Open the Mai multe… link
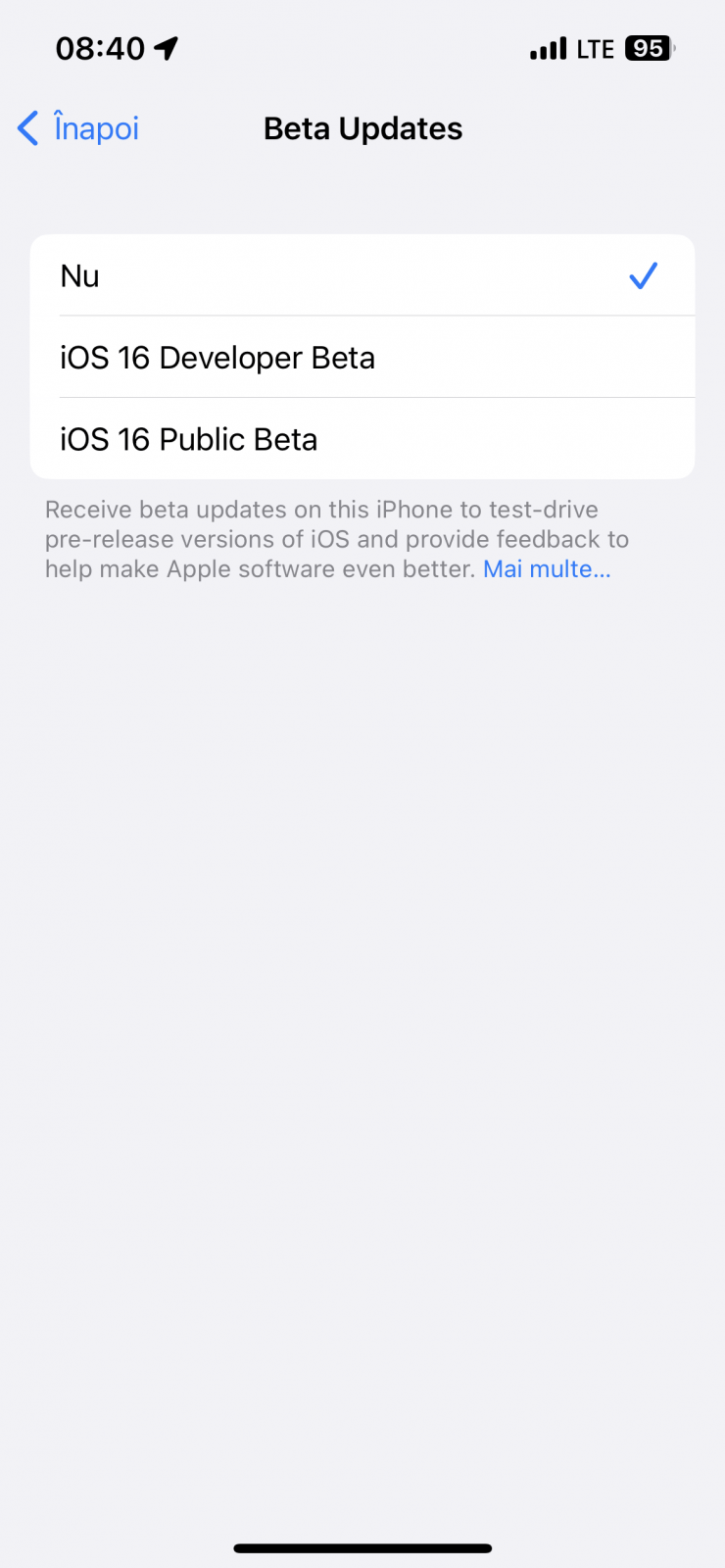This screenshot has width=725, height=1568. tap(547, 568)
